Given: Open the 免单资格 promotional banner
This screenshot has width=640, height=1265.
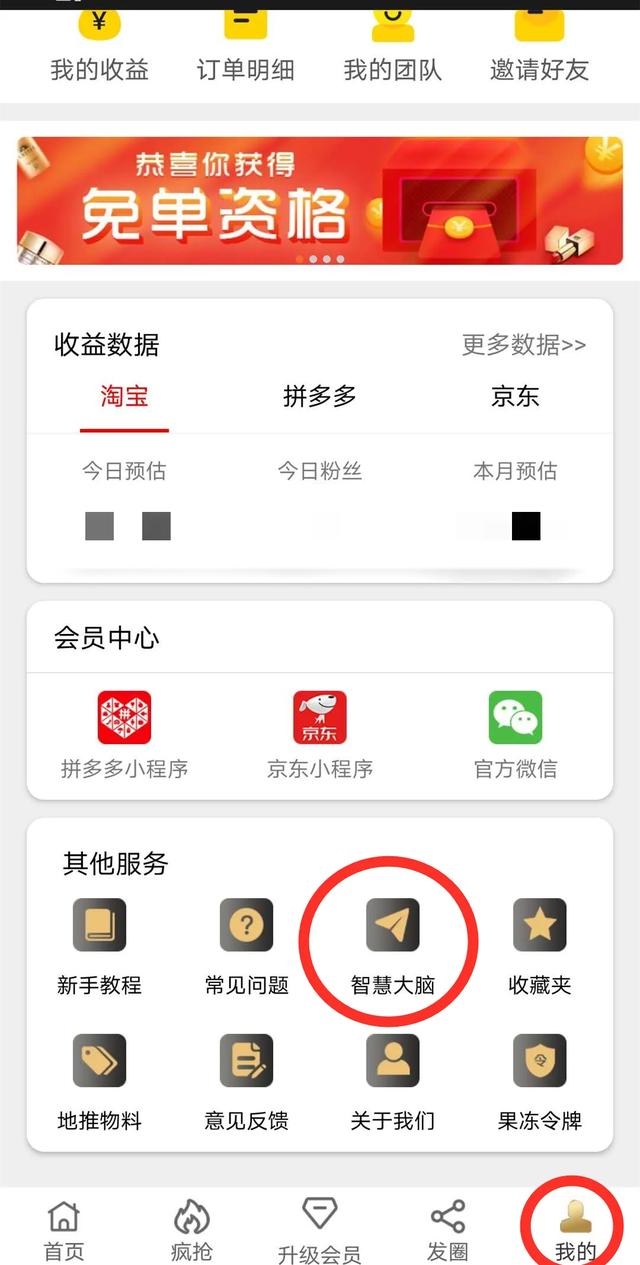Looking at the screenshot, I should click(x=320, y=201).
